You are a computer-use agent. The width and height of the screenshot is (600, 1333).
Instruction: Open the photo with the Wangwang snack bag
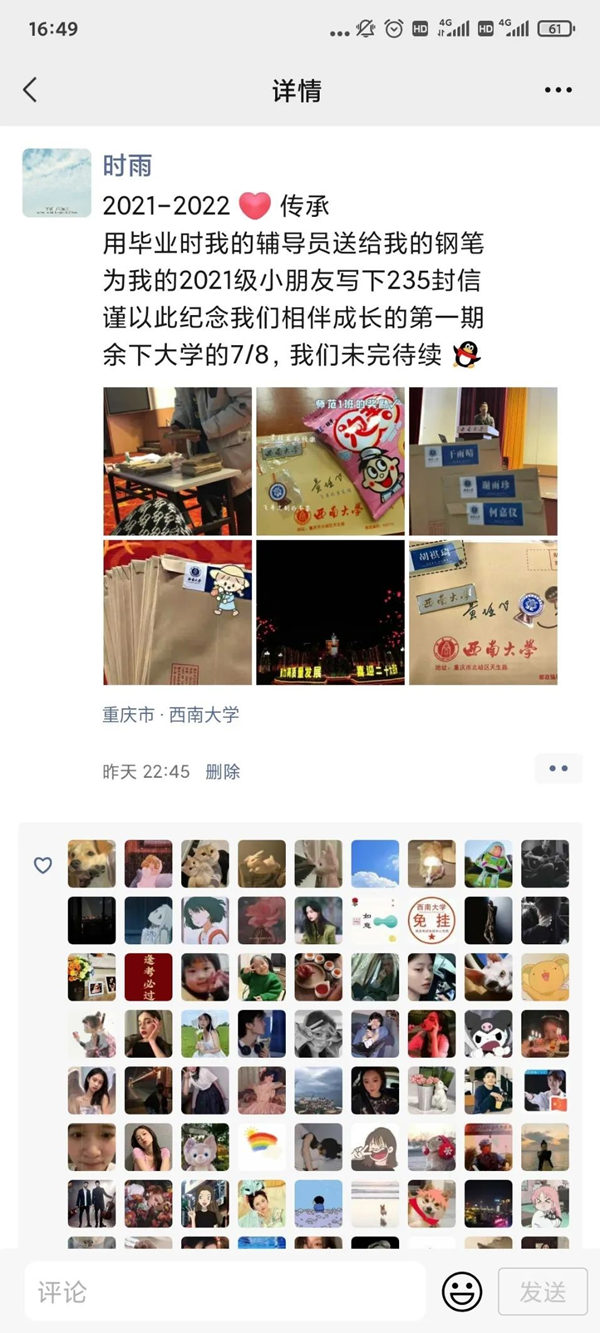tap(330, 461)
